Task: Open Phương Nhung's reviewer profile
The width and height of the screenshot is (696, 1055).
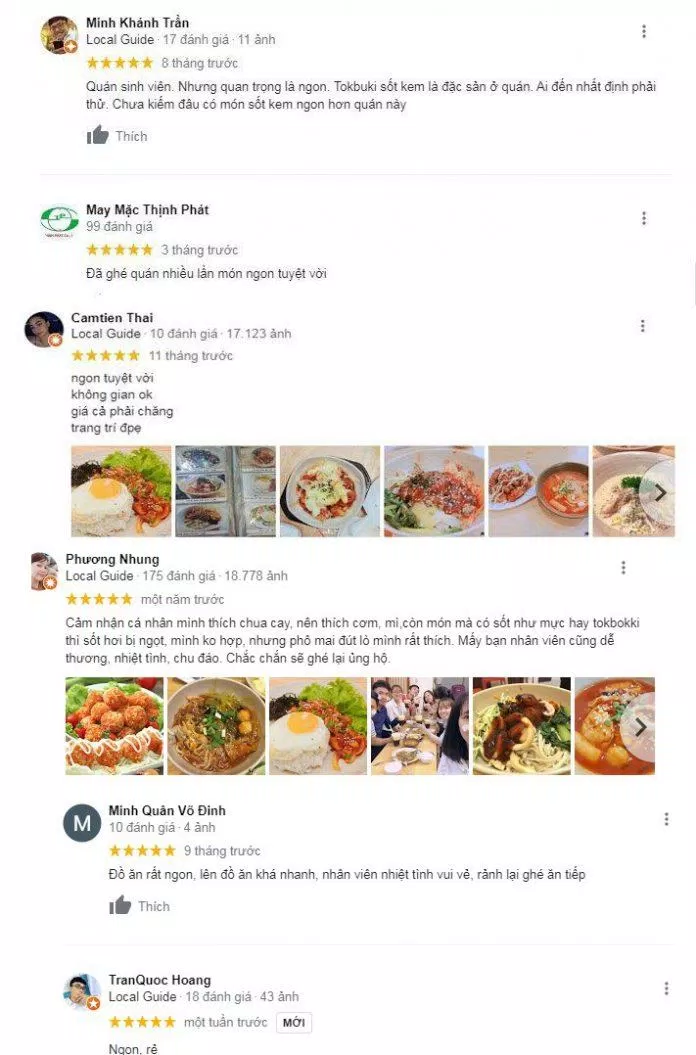Action: click(112, 559)
